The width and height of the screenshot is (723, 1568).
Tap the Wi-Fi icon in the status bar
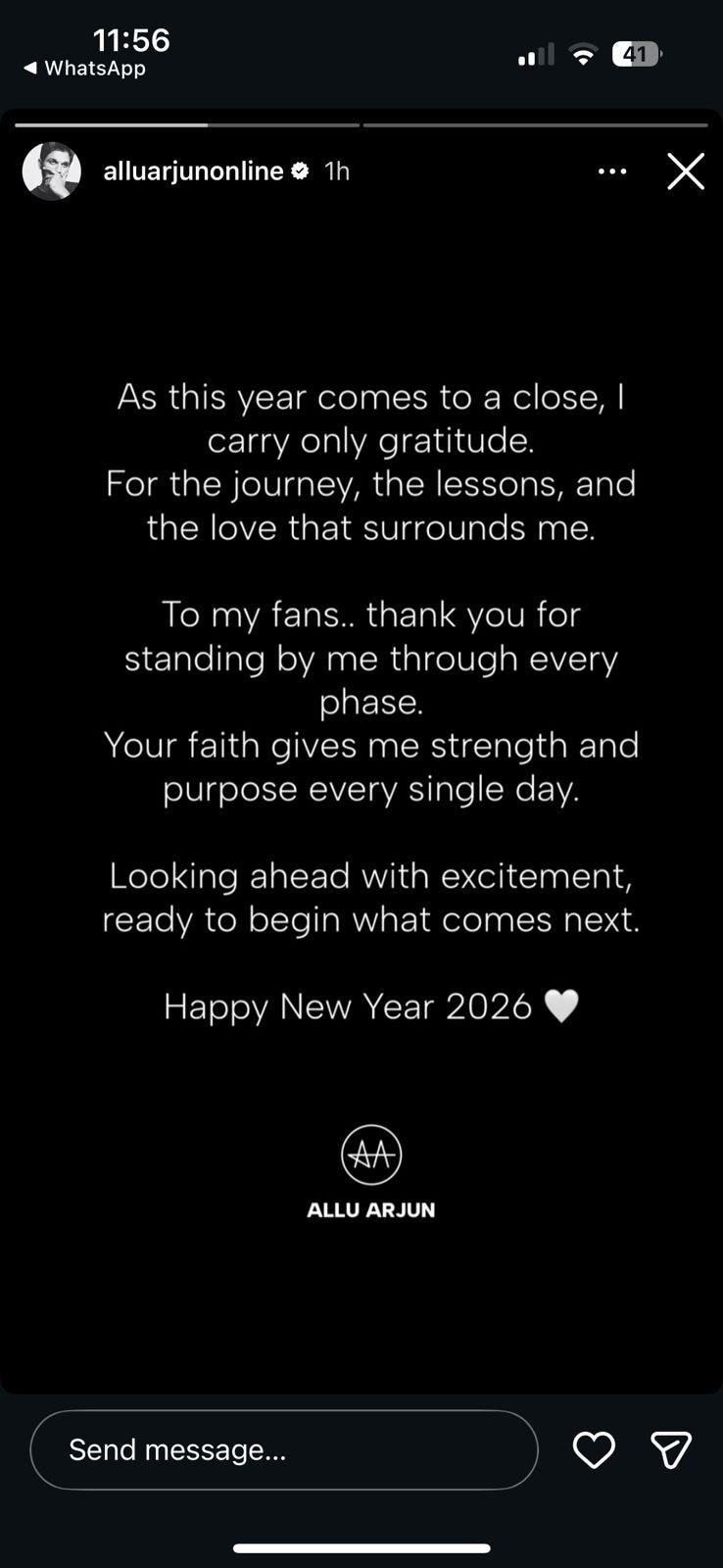pyautogui.click(x=583, y=55)
